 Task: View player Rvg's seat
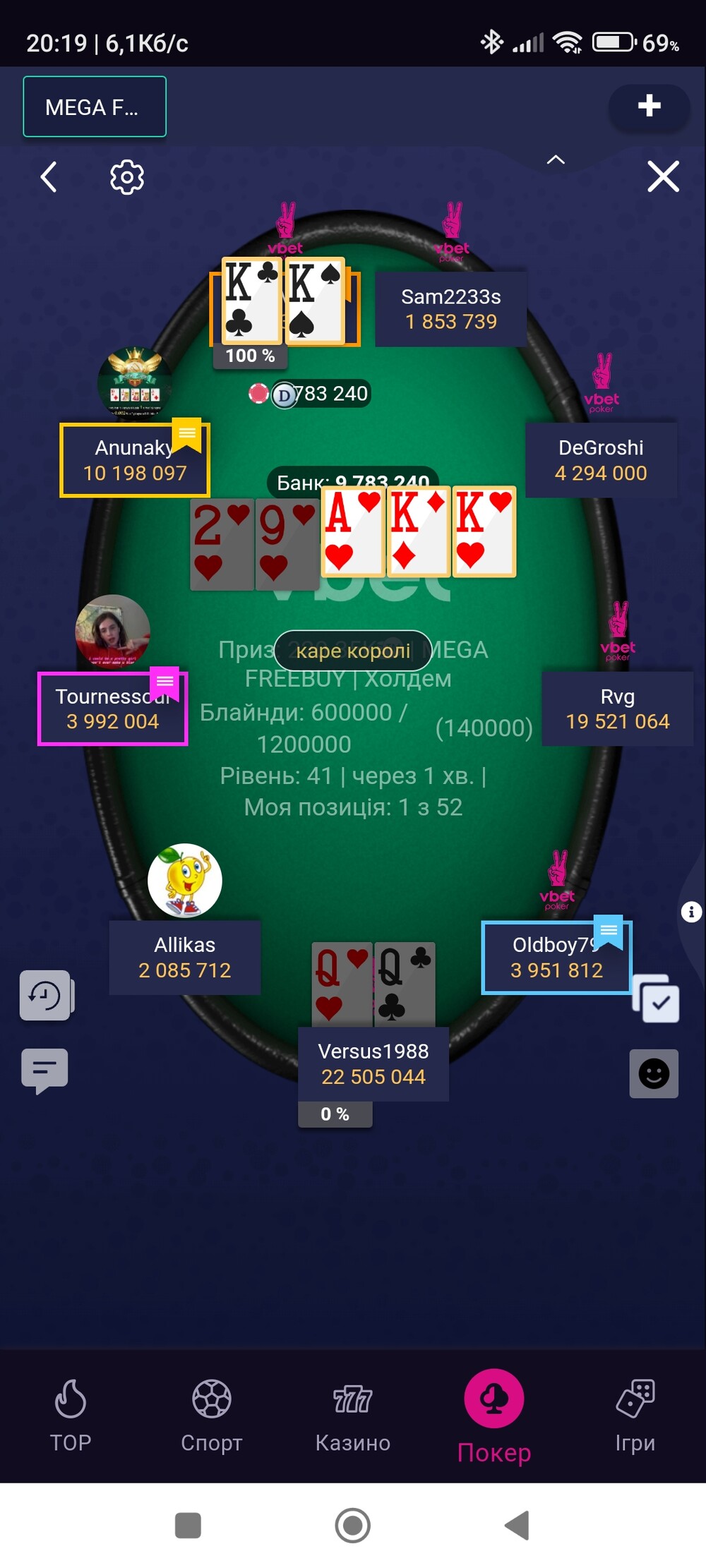coord(617,708)
